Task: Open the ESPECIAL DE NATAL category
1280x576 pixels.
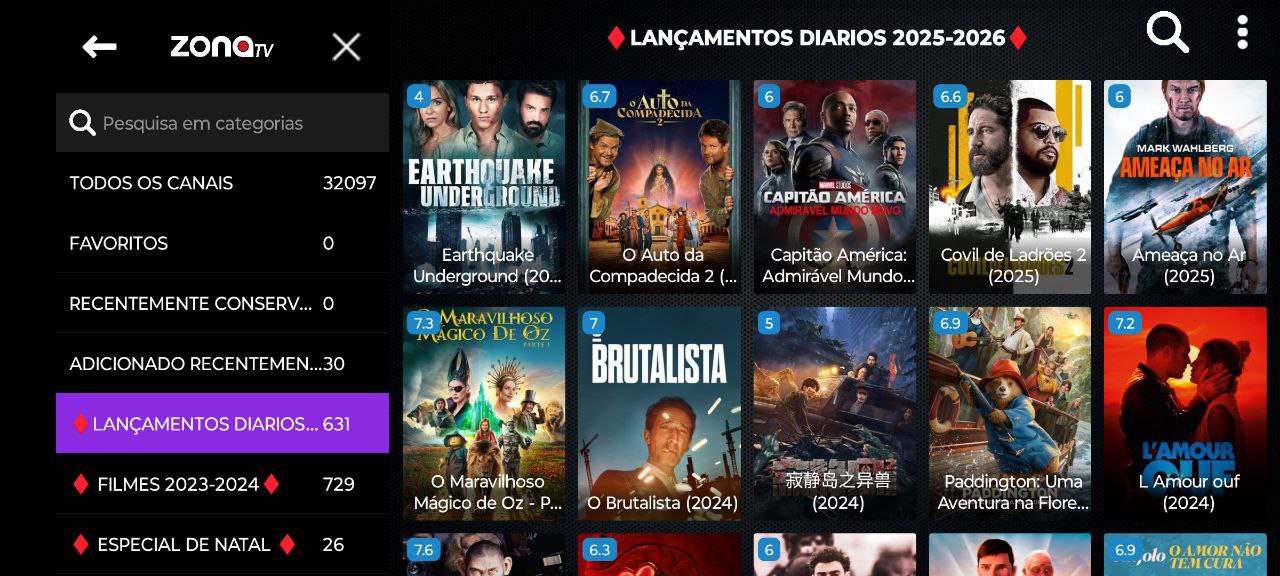Action: click(222, 545)
